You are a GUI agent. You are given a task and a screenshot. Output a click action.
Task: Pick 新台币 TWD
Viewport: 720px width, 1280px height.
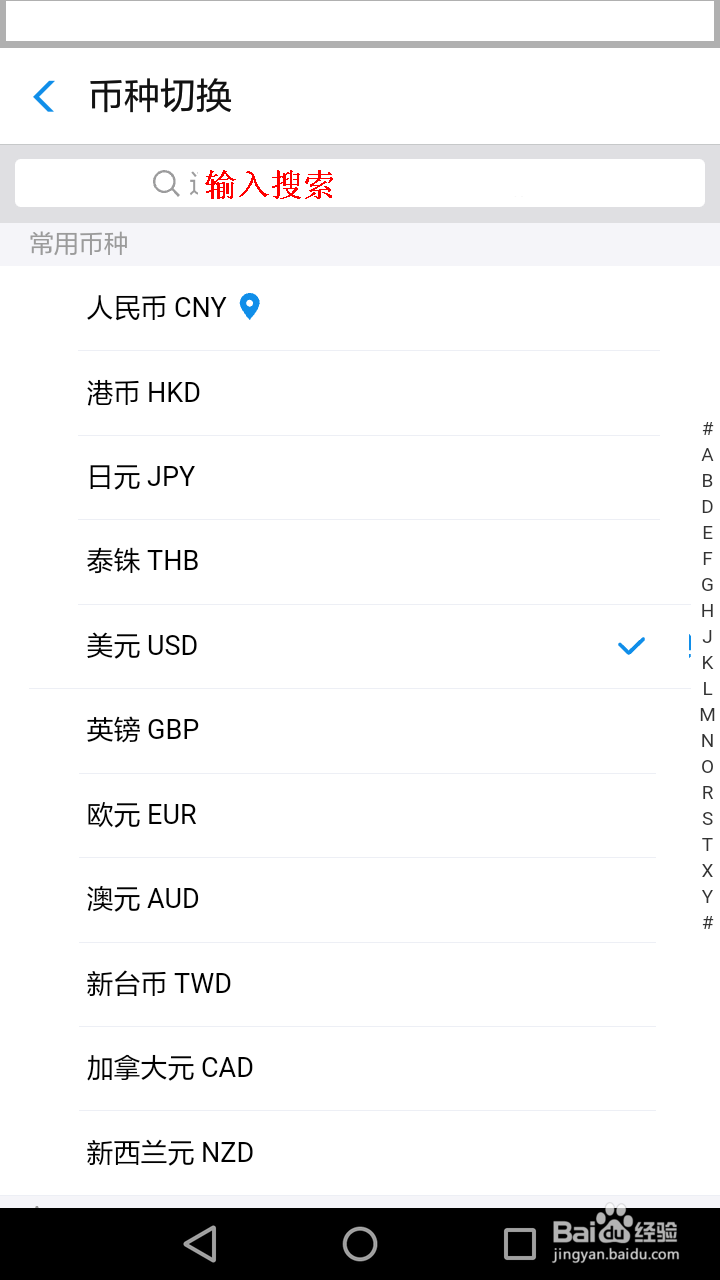tap(360, 984)
